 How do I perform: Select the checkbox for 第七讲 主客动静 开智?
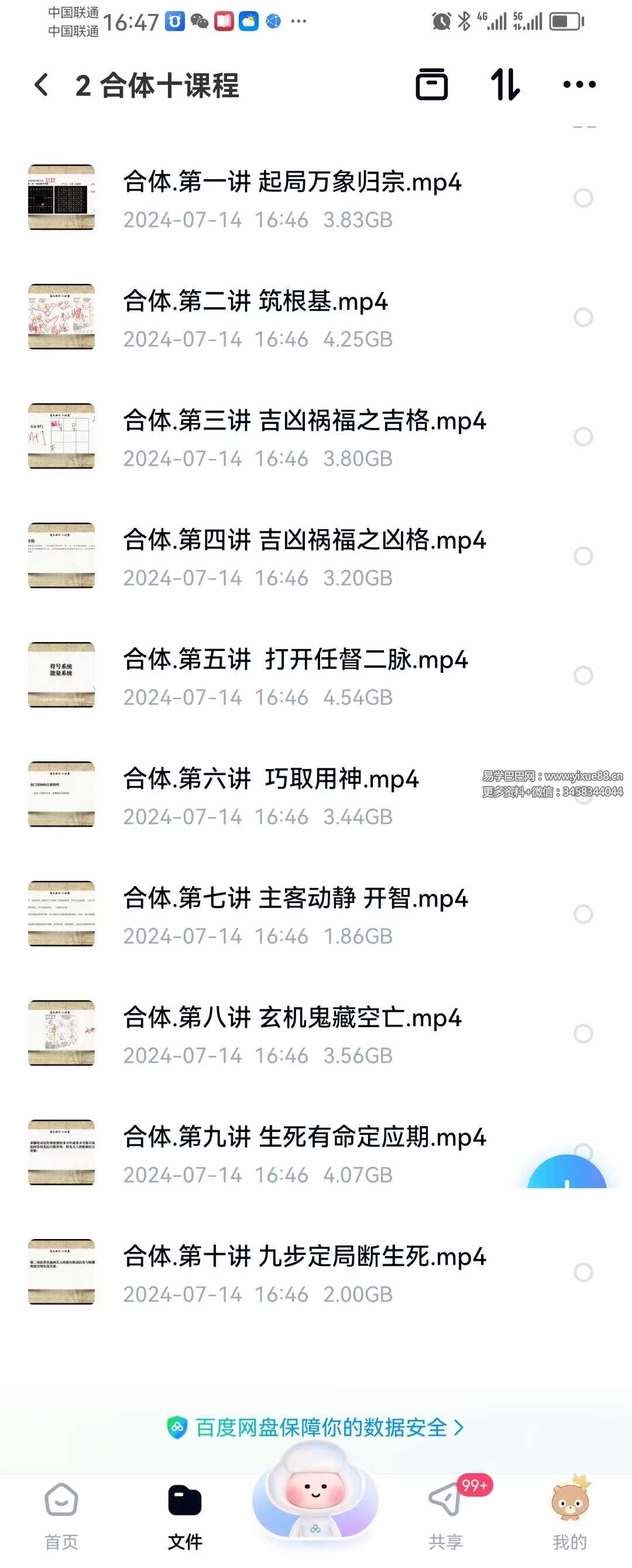click(x=583, y=914)
